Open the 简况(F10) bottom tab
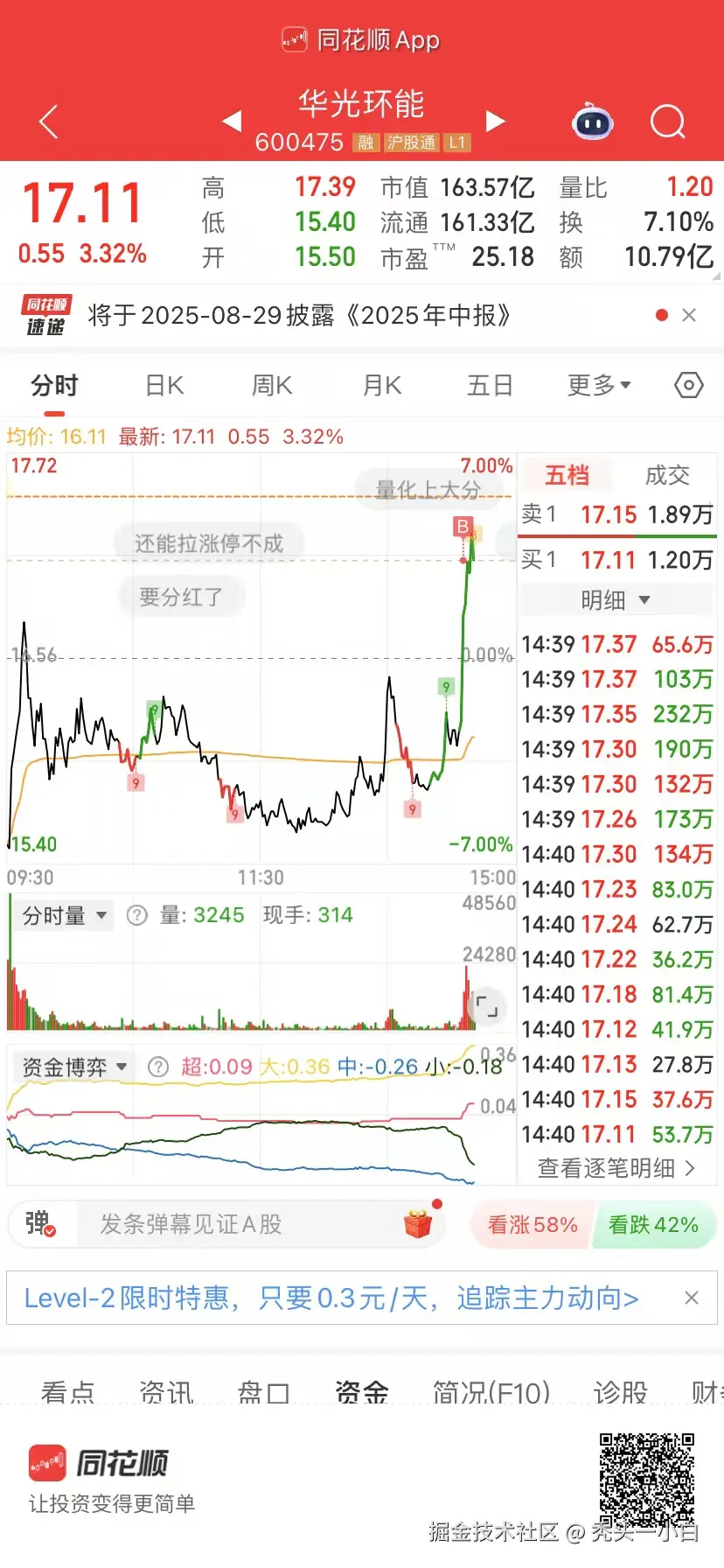Screen dimensions: 724x1568 tap(491, 1391)
